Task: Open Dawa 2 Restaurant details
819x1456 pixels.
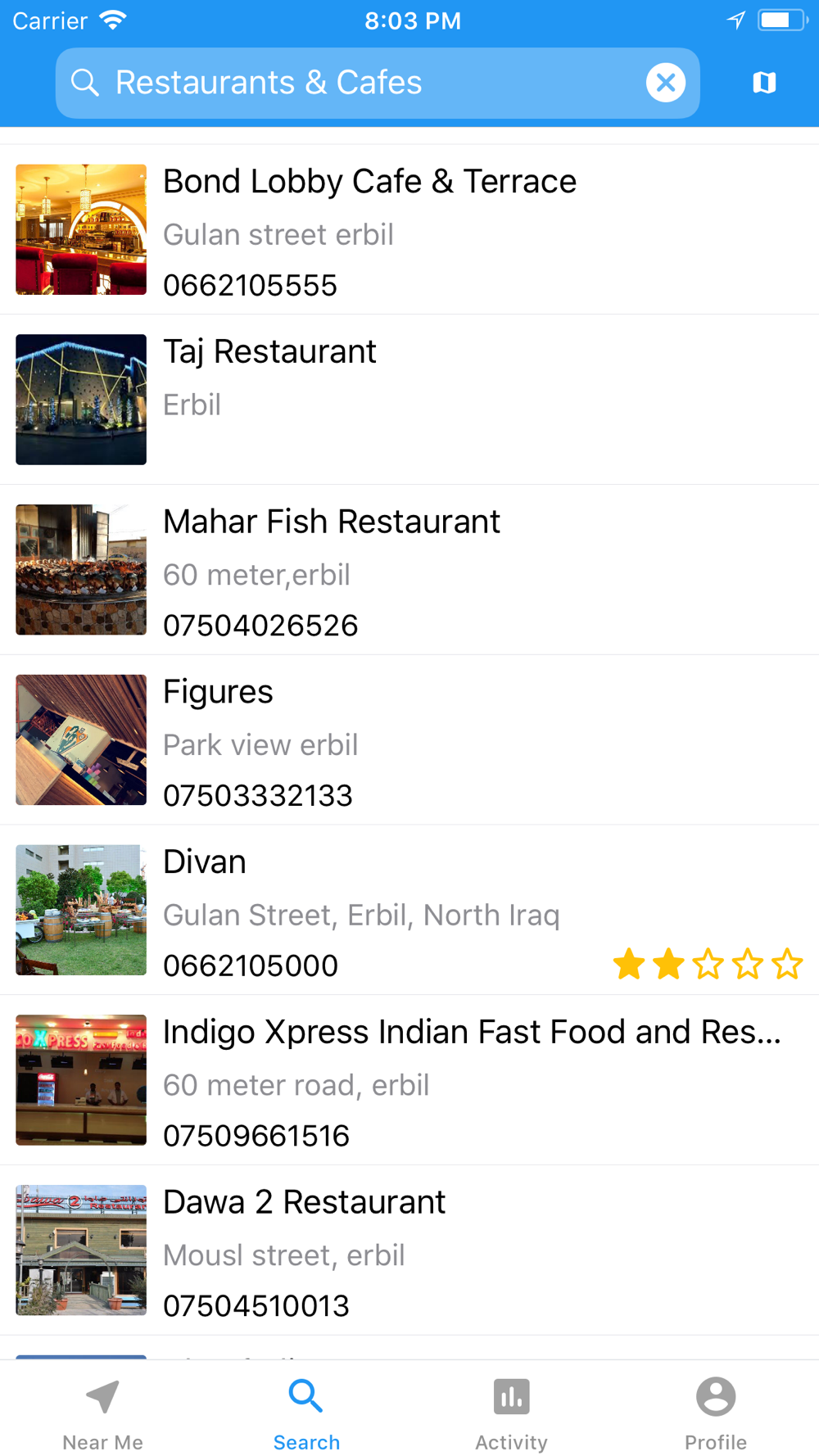Action: [x=409, y=1250]
